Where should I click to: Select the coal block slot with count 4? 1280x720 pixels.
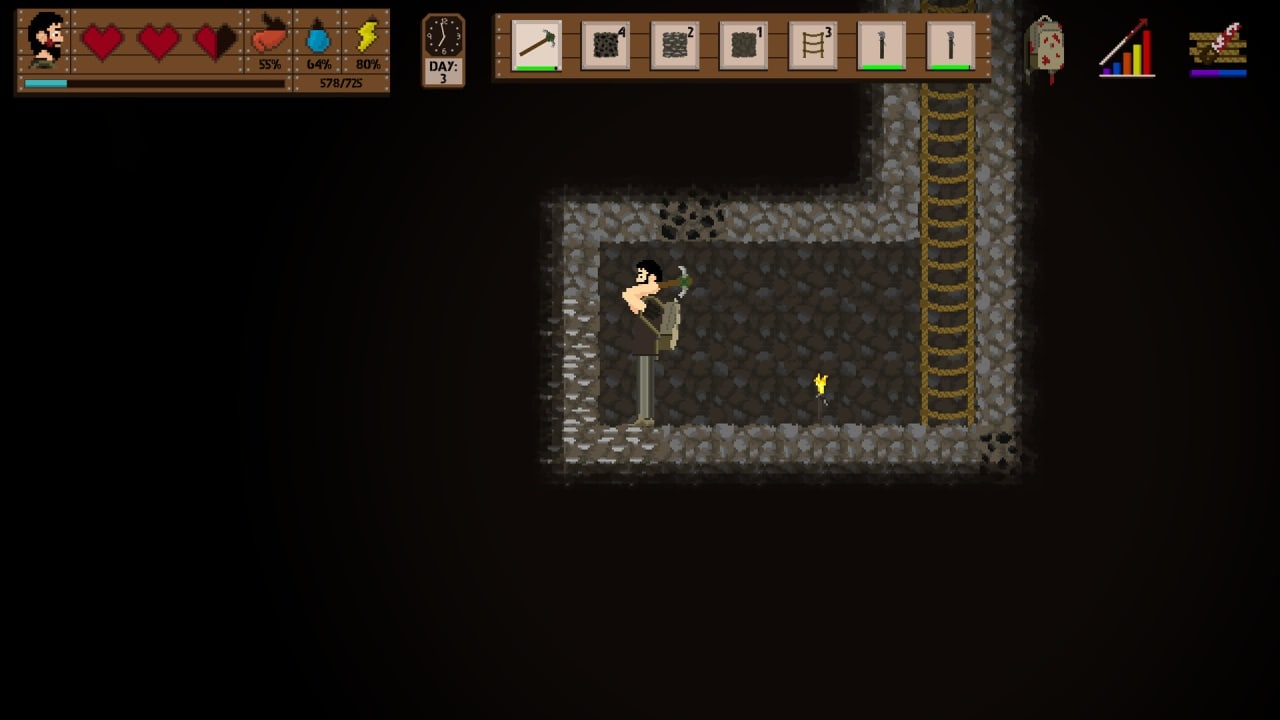[x=606, y=46]
